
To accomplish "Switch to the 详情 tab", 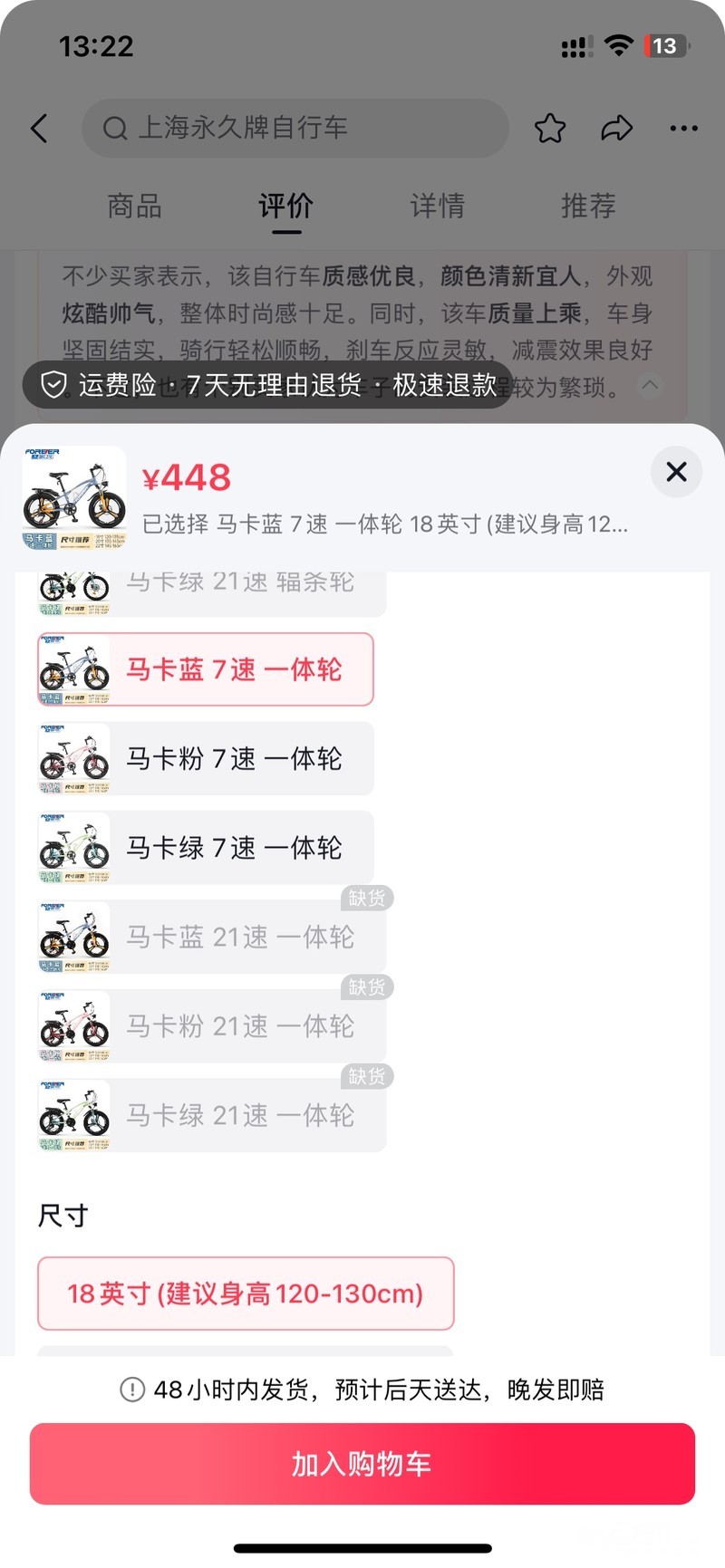I will click(437, 207).
